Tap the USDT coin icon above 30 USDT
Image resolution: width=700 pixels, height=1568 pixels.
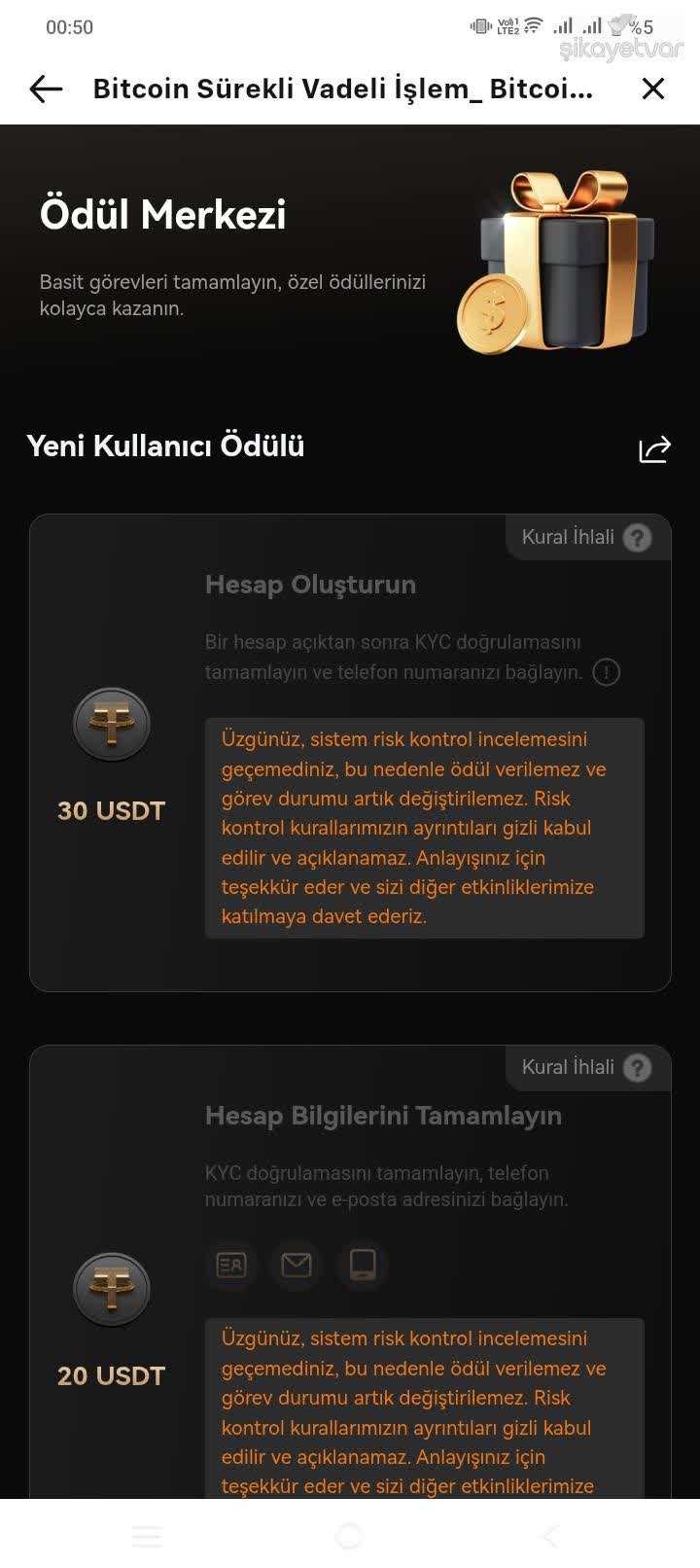coord(111,723)
